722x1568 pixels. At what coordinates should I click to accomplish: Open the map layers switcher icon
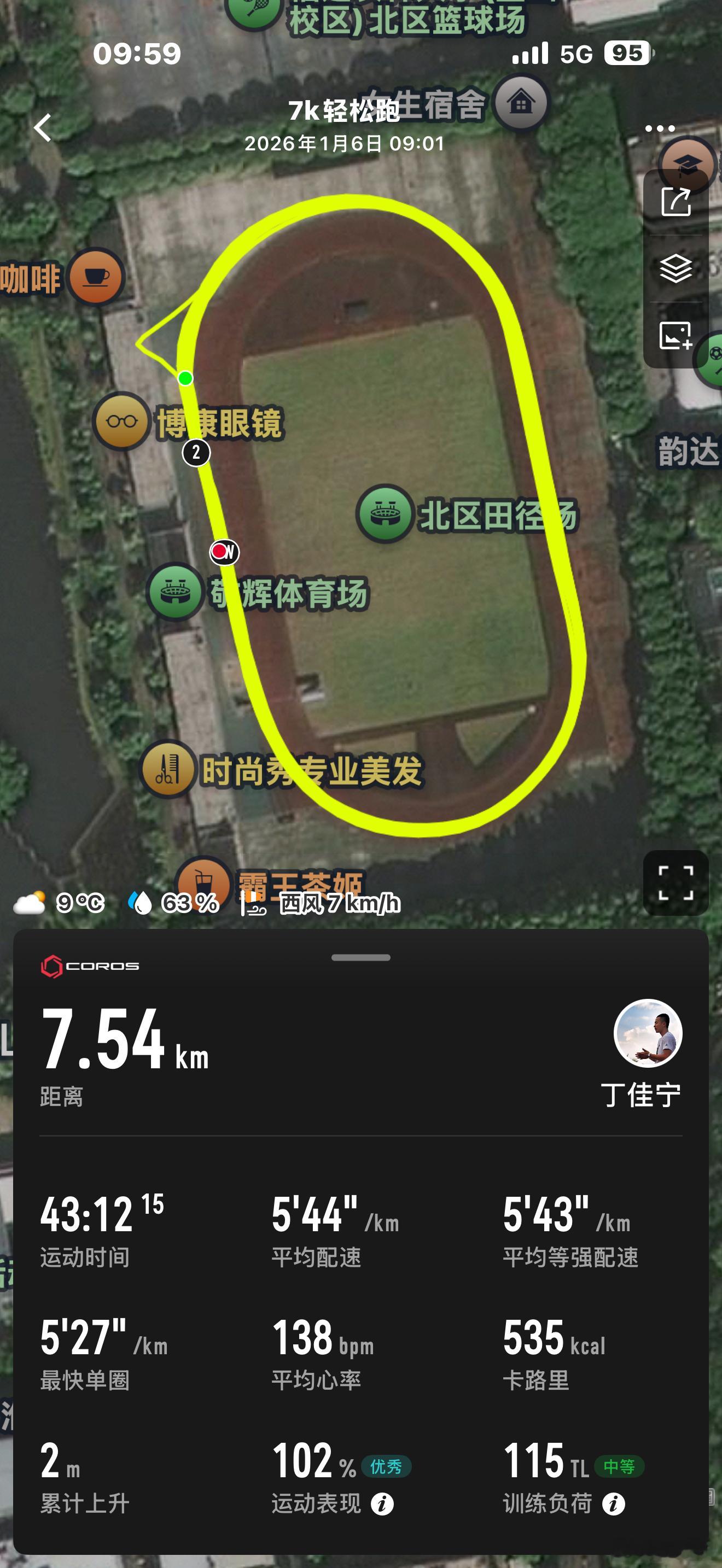point(676,265)
